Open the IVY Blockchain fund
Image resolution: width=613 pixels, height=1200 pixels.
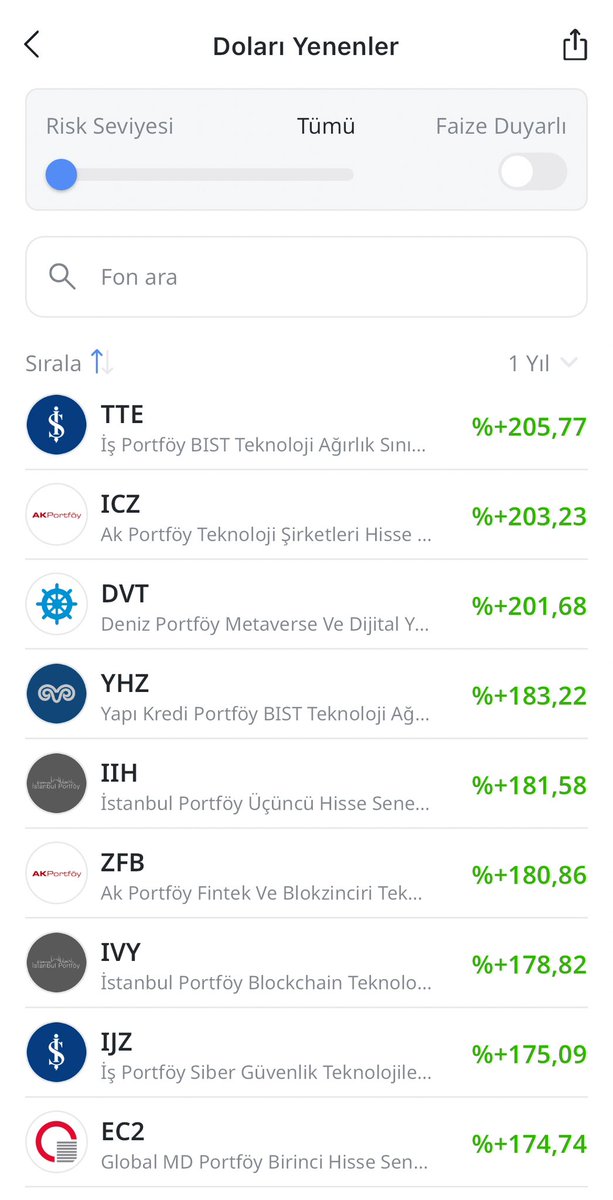(x=306, y=964)
